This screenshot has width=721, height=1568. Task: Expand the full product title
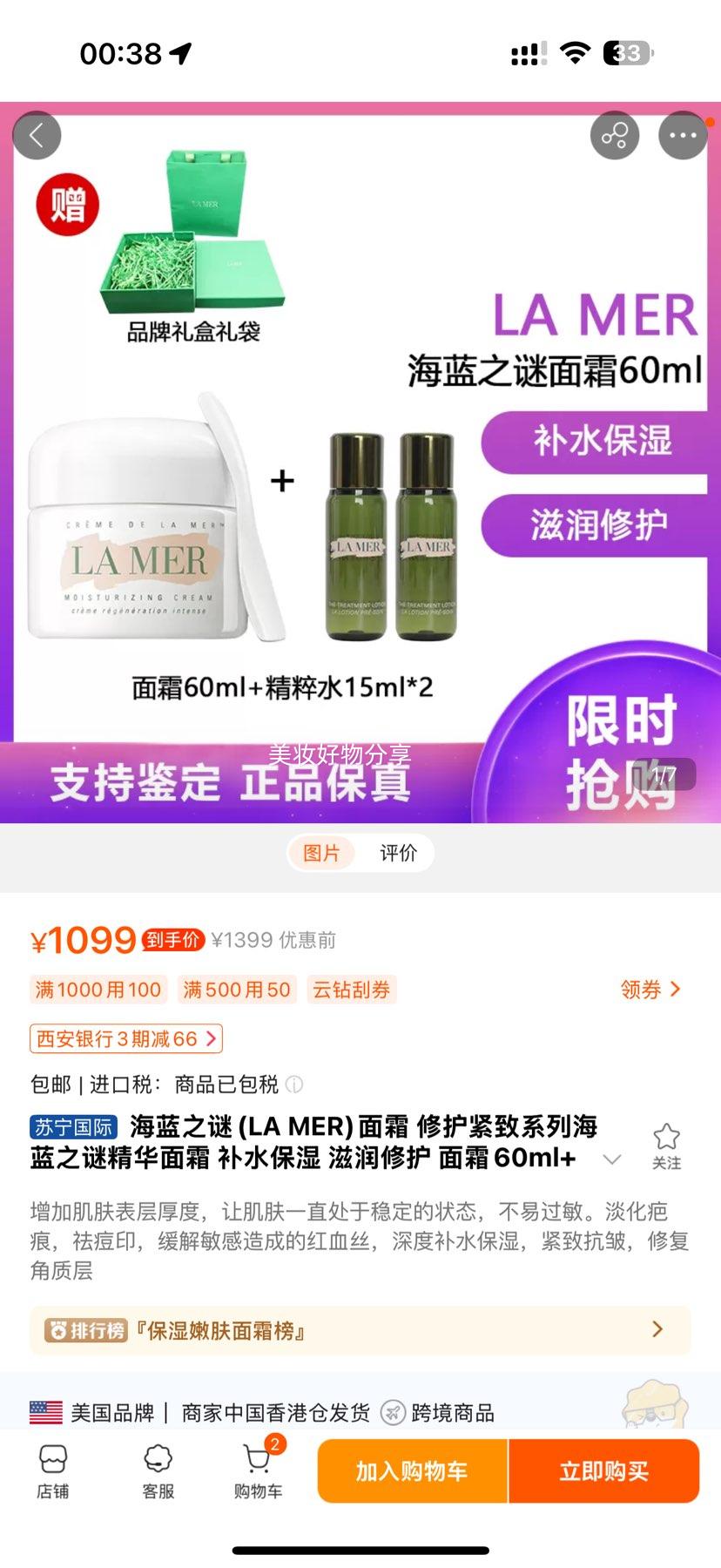[x=614, y=1161]
